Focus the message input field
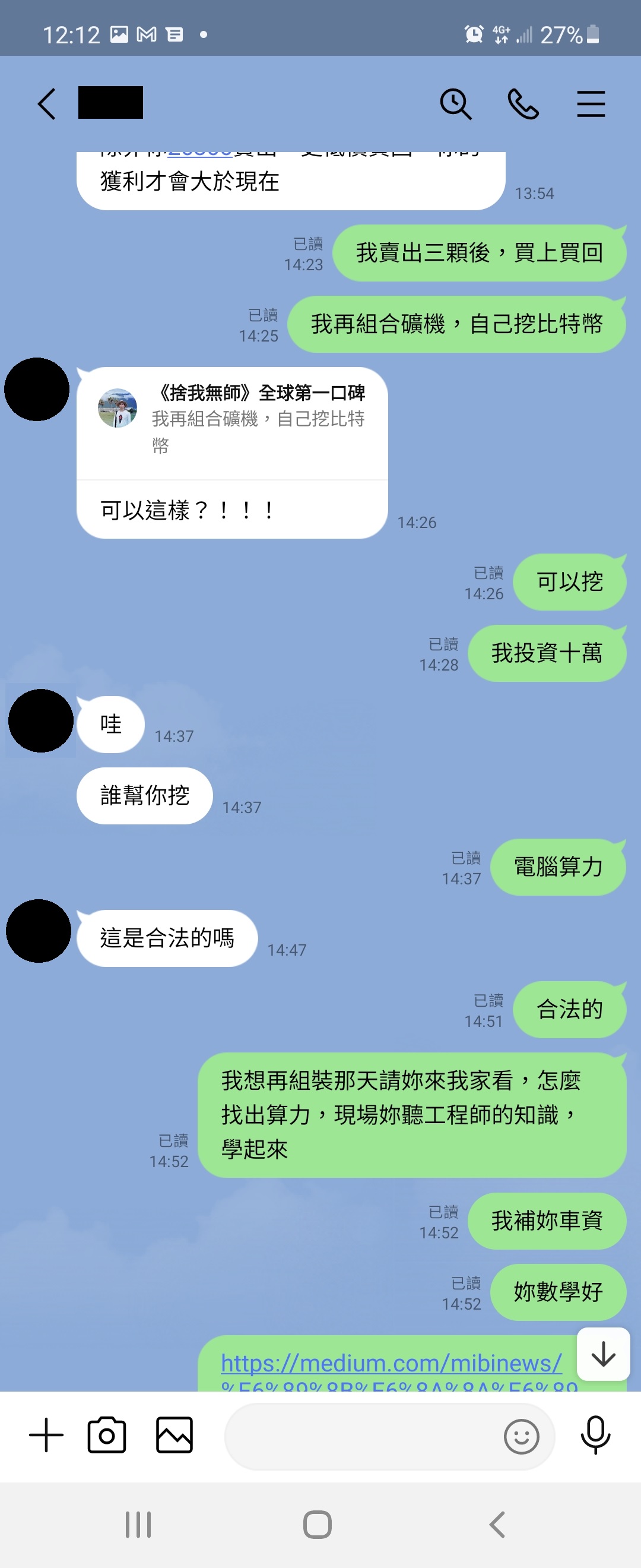Viewport: 641px width, 1568px height. (362, 1437)
